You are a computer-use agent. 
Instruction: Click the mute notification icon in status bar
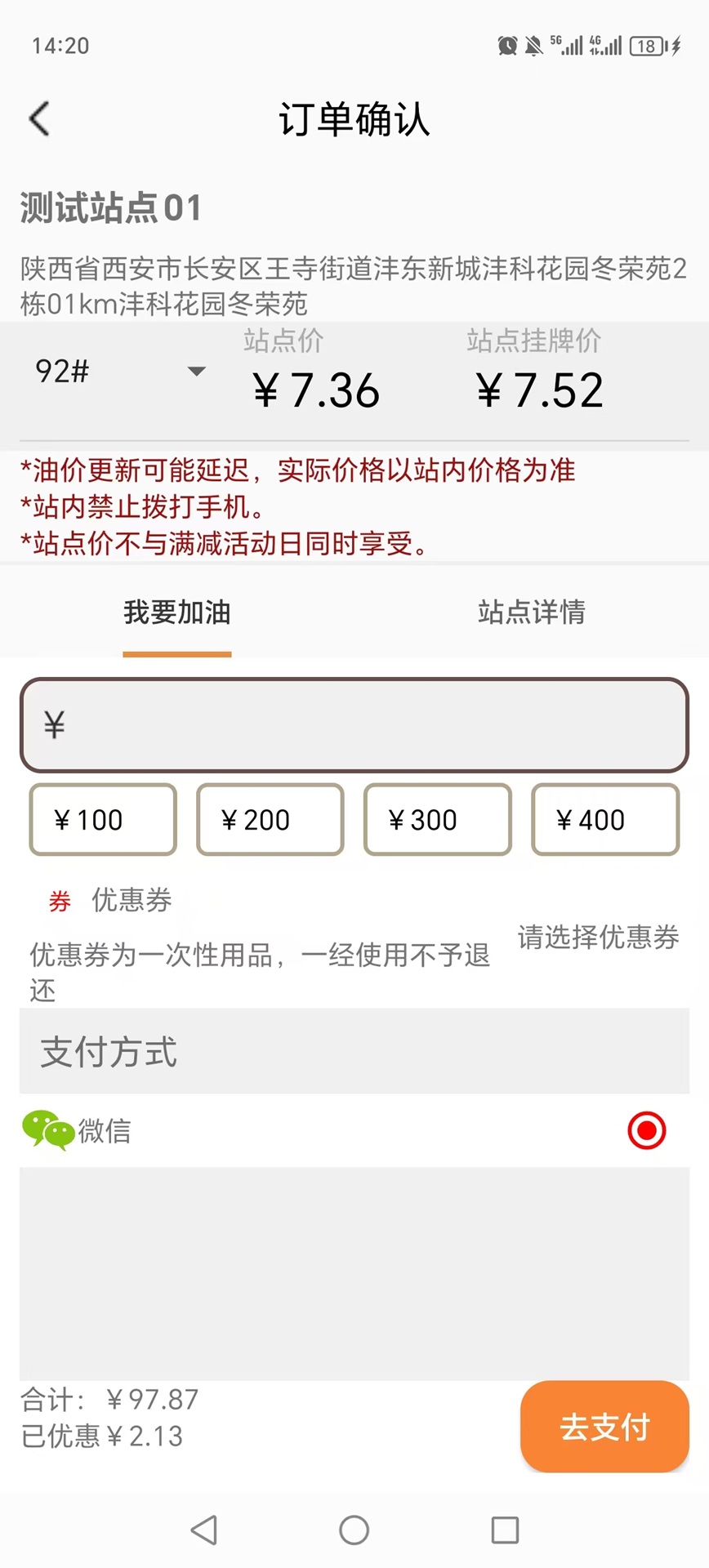(x=535, y=47)
